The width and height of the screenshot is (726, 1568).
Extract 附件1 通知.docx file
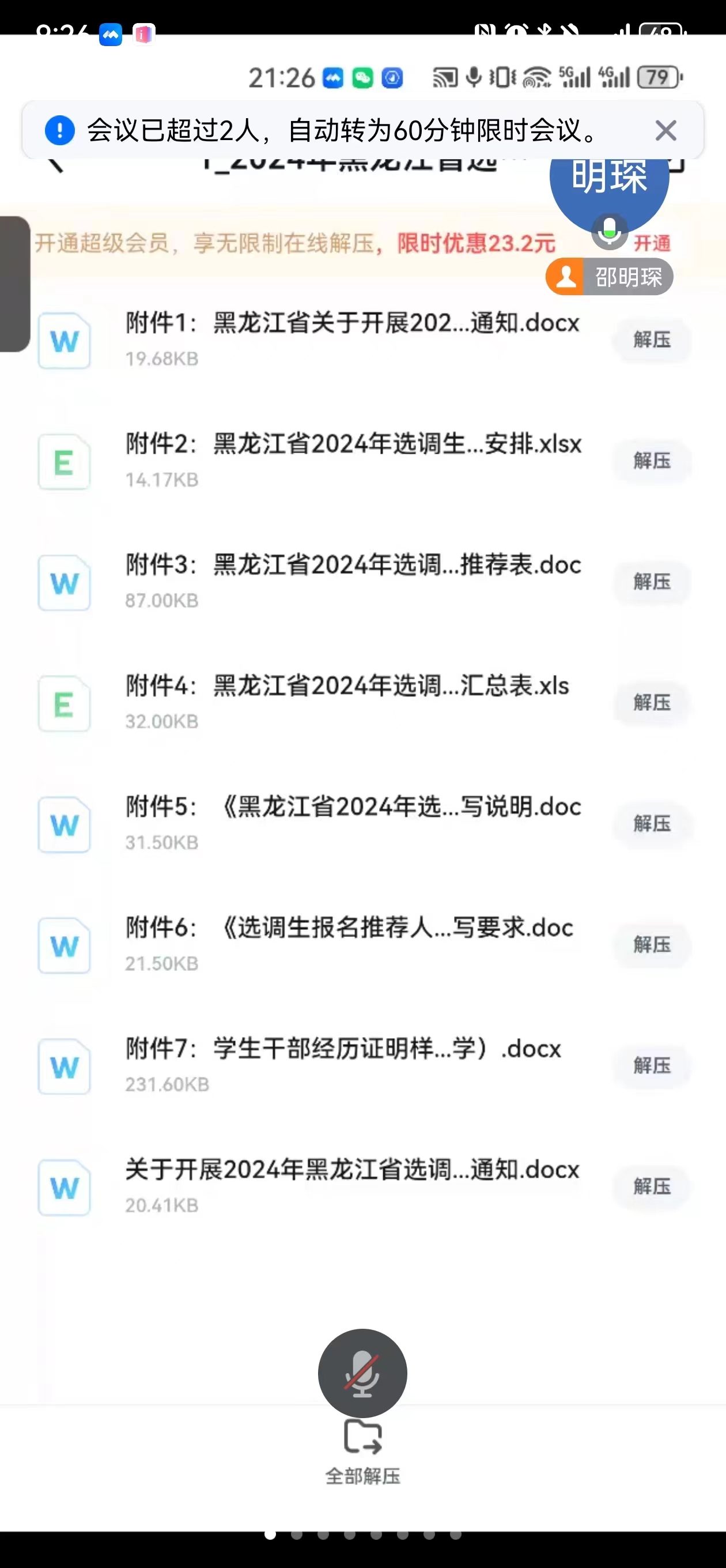click(652, 340)
